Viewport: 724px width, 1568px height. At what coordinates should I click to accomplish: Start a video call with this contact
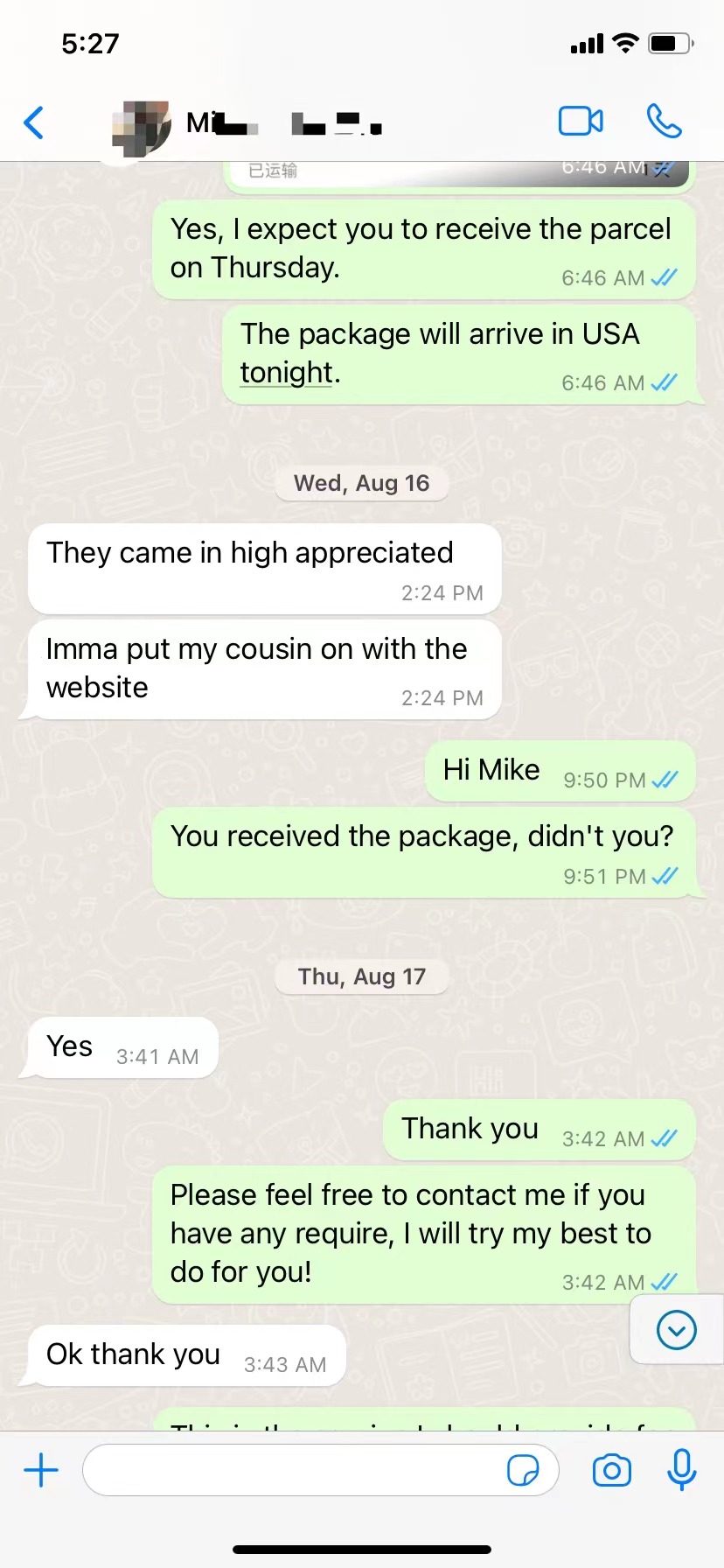[x=581, y=121]
